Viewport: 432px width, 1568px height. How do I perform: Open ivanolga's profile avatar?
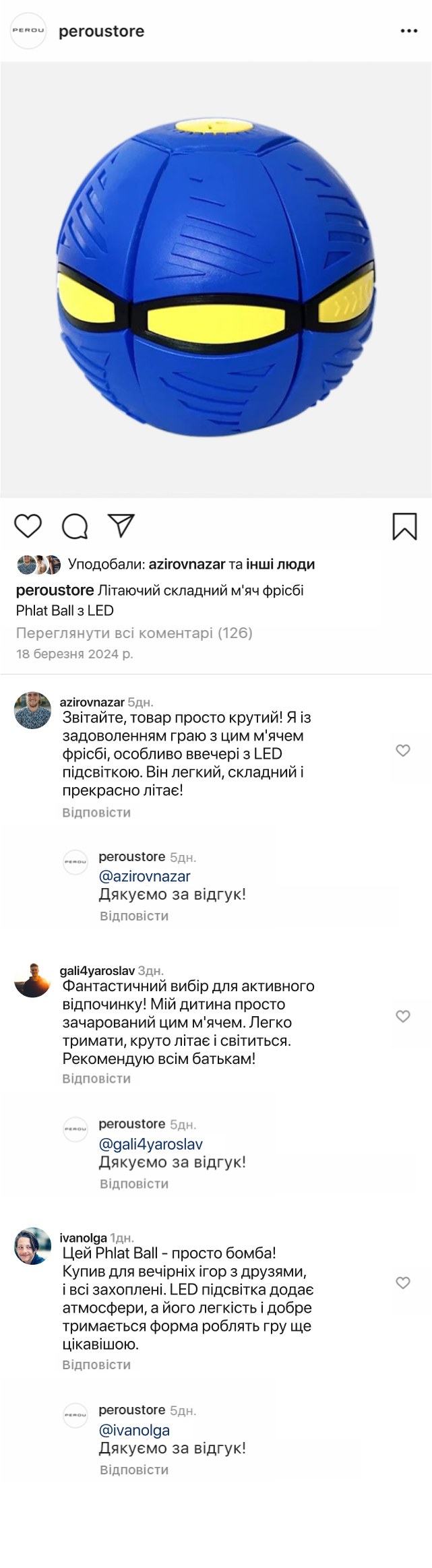(32, 1245)
